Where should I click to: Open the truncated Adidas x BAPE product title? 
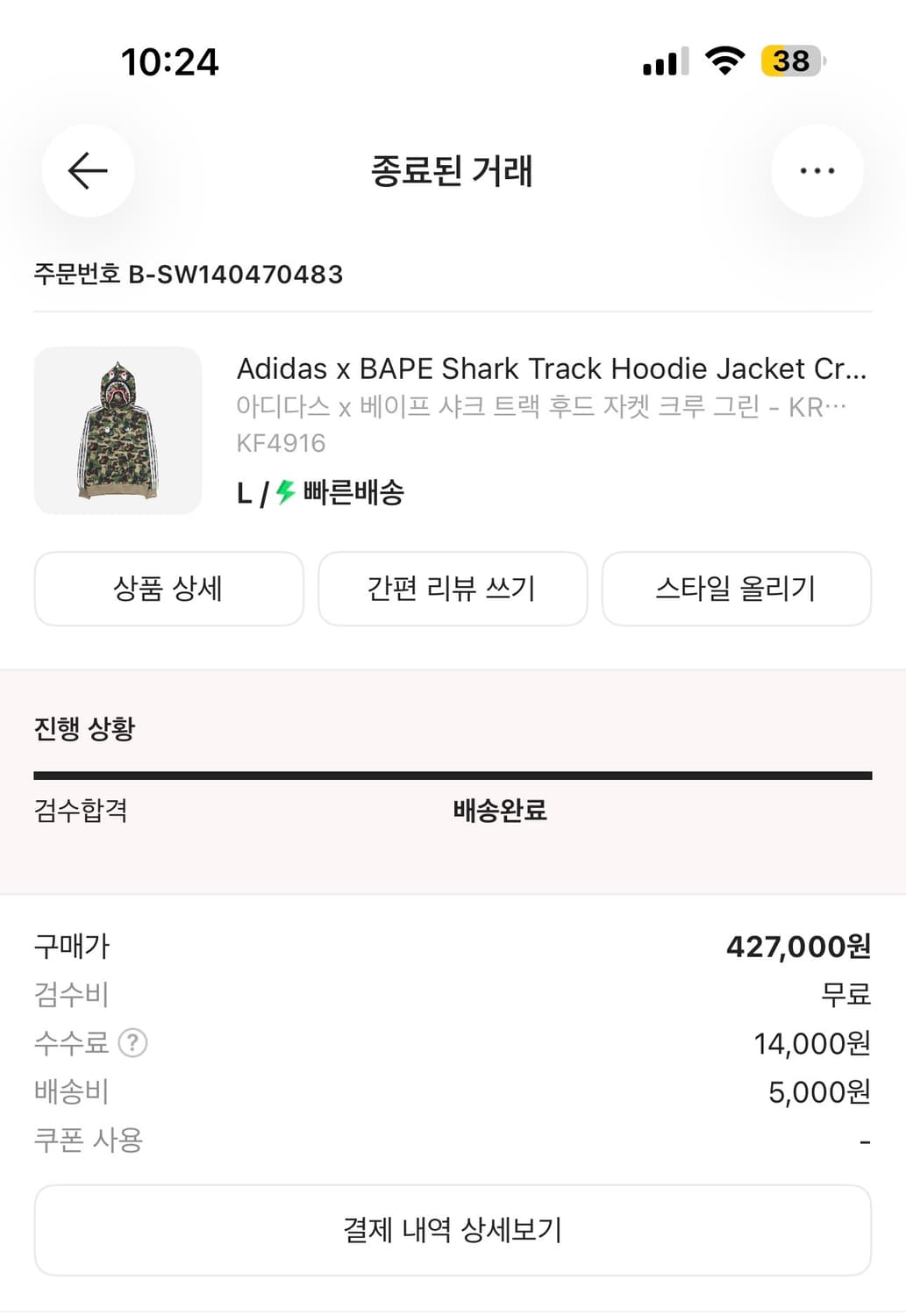(x=553, y=368)
